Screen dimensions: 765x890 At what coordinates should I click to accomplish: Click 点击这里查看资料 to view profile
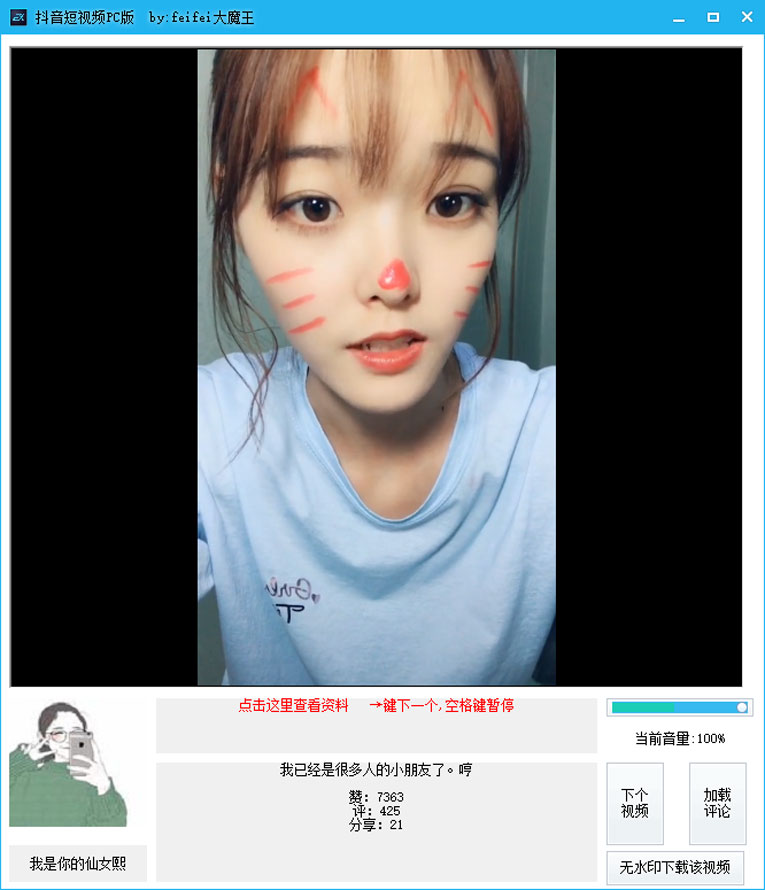tap(294, 706)
